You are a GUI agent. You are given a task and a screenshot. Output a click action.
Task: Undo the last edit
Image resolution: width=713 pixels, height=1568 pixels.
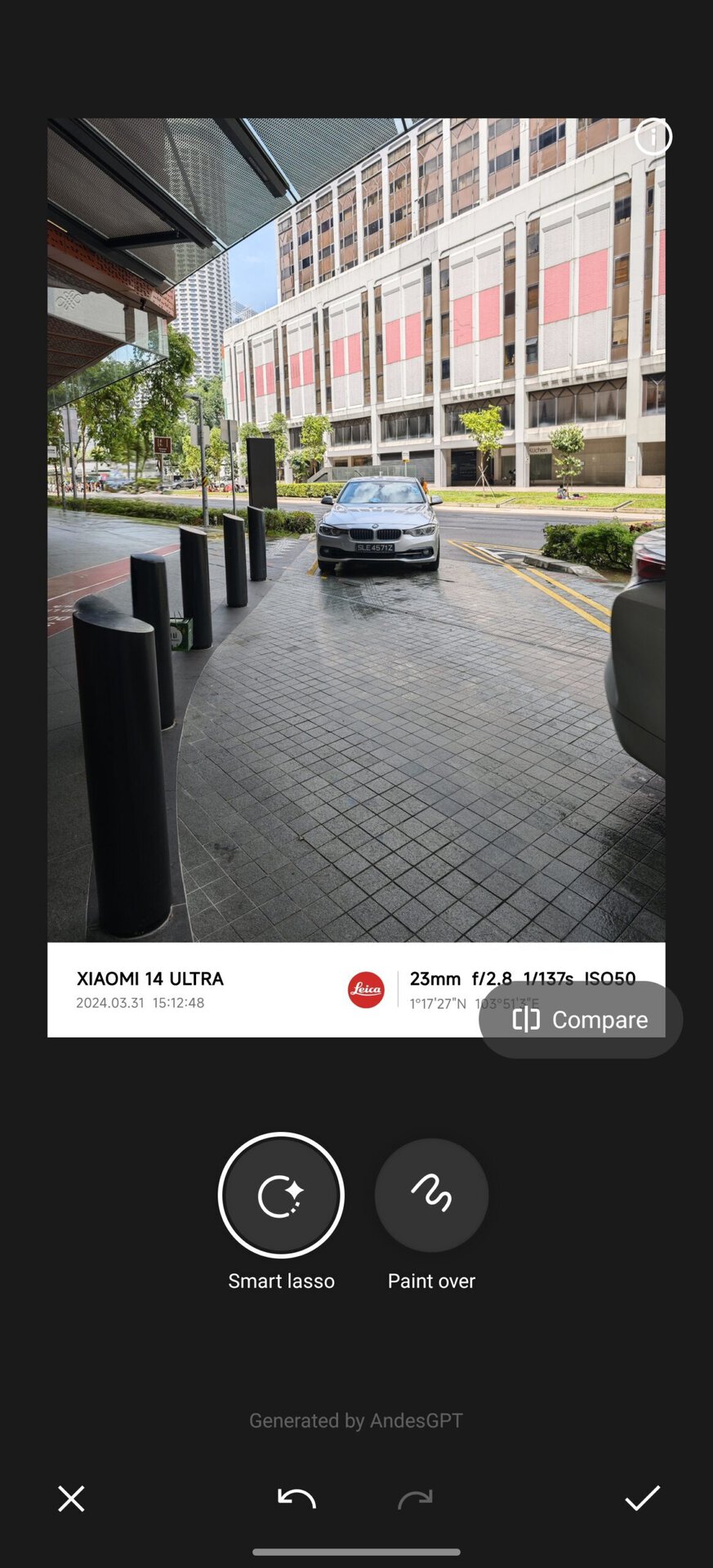pyautogui.click(x=296, y=1499)
